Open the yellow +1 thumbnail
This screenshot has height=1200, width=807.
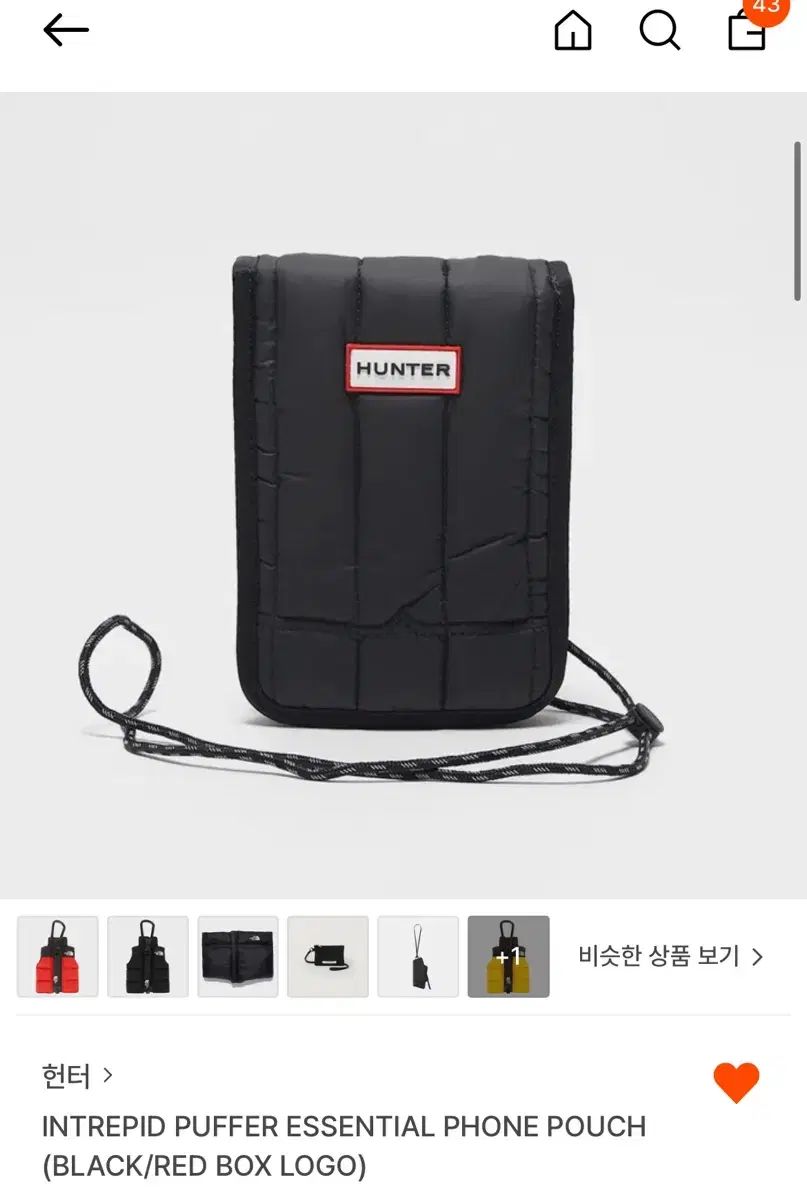tap(508, 956)
